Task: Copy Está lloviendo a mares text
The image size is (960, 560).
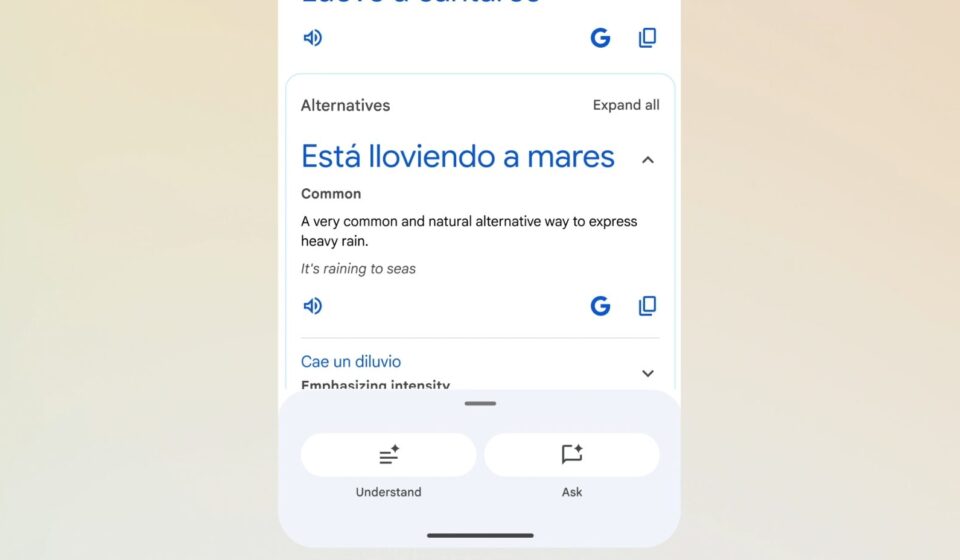Action: [648, 306]
